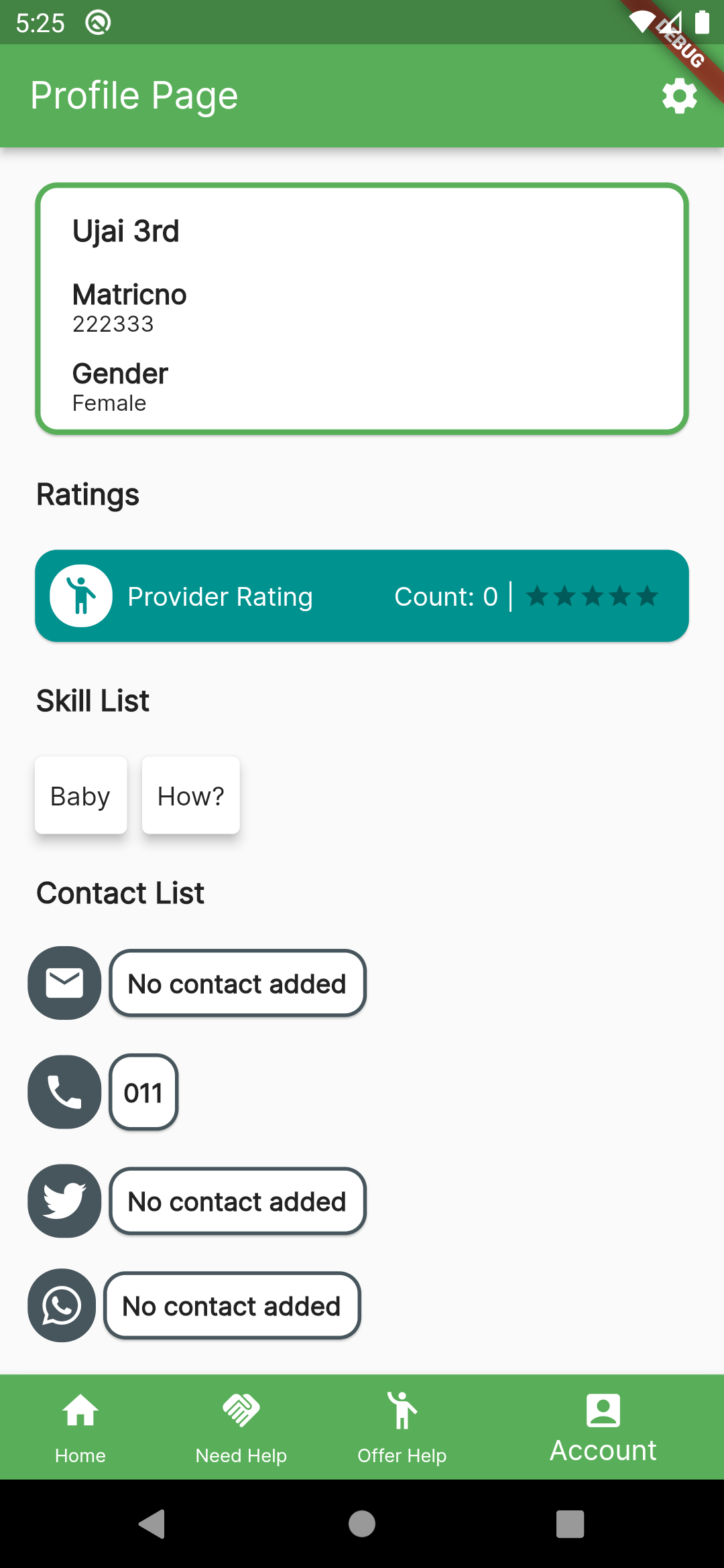Tap the How? skill chip
The height and width of the screenshot is (1568, 724).
(x=191, y=795)
